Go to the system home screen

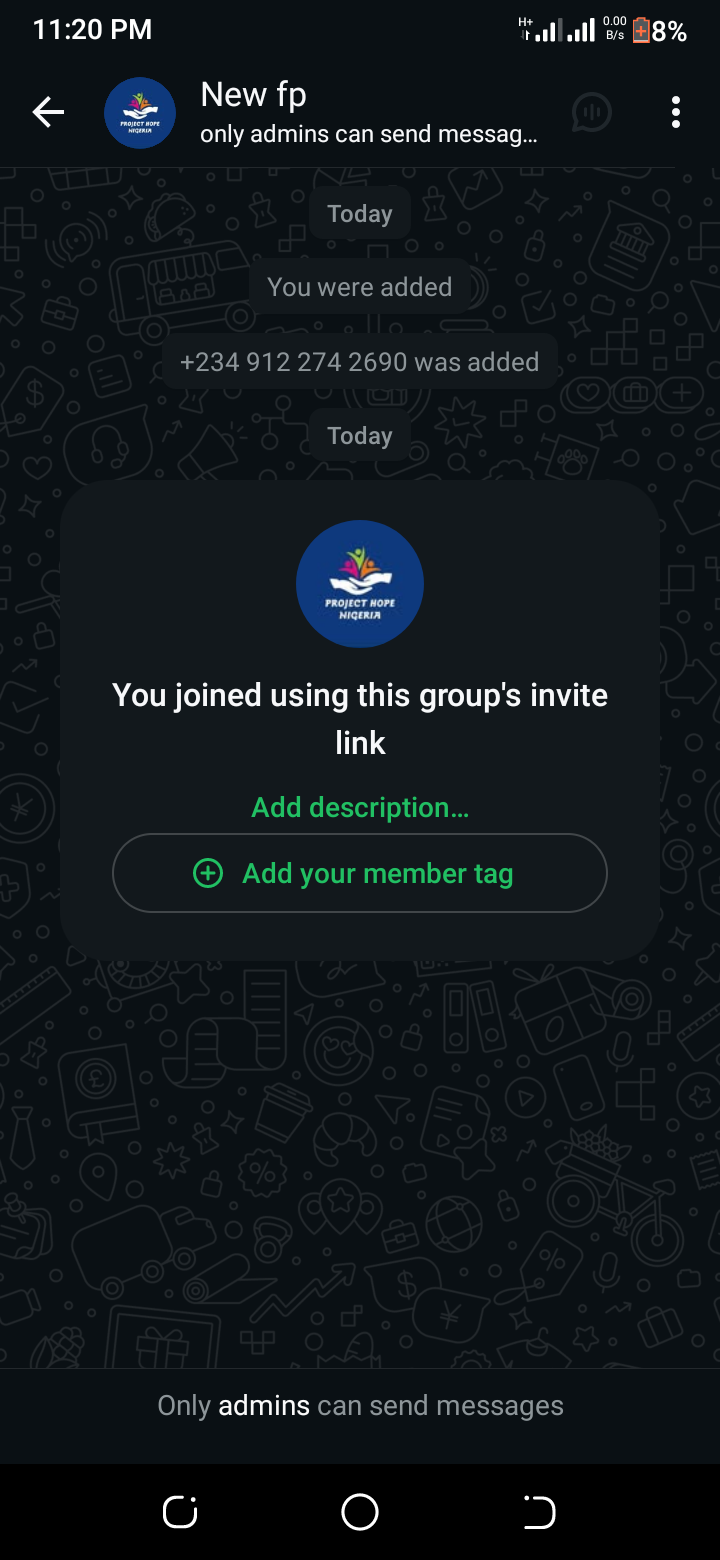360,1512
